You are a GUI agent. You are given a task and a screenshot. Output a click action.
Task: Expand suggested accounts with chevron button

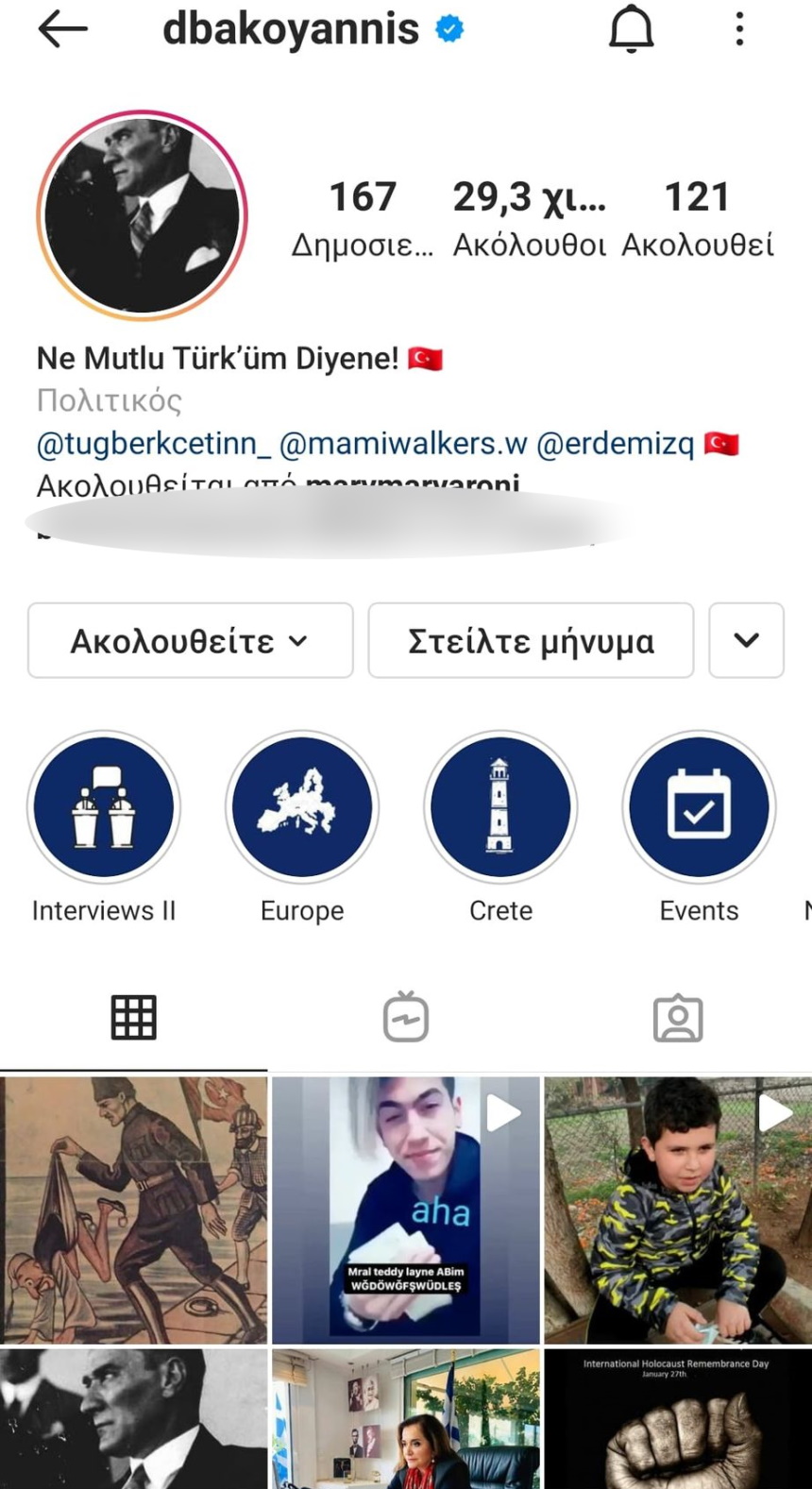[x=746, y=641]
